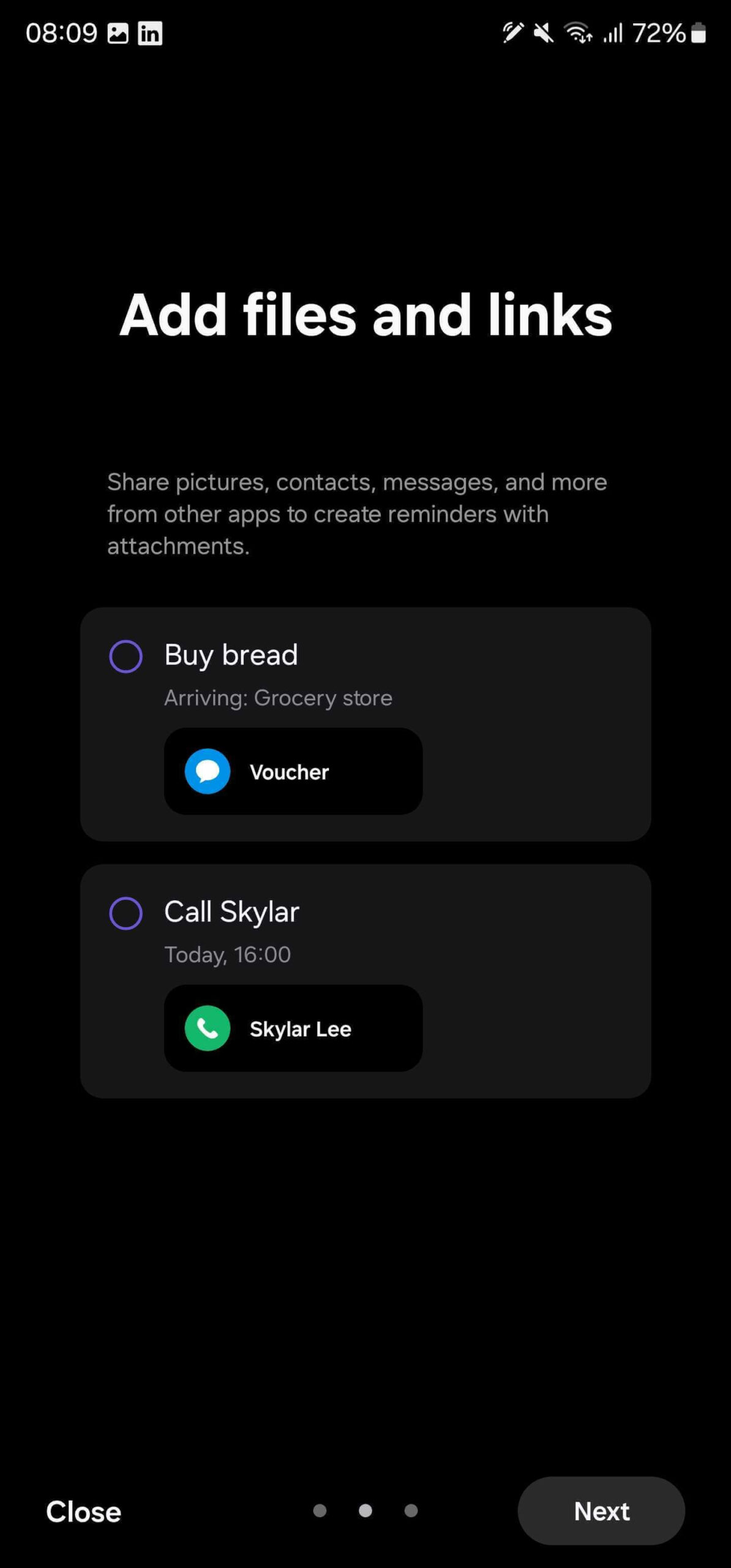Close the reminder tutorial
This screenshot has height=1568, width=731.
pyautogui.click(x=84, y=1512)
